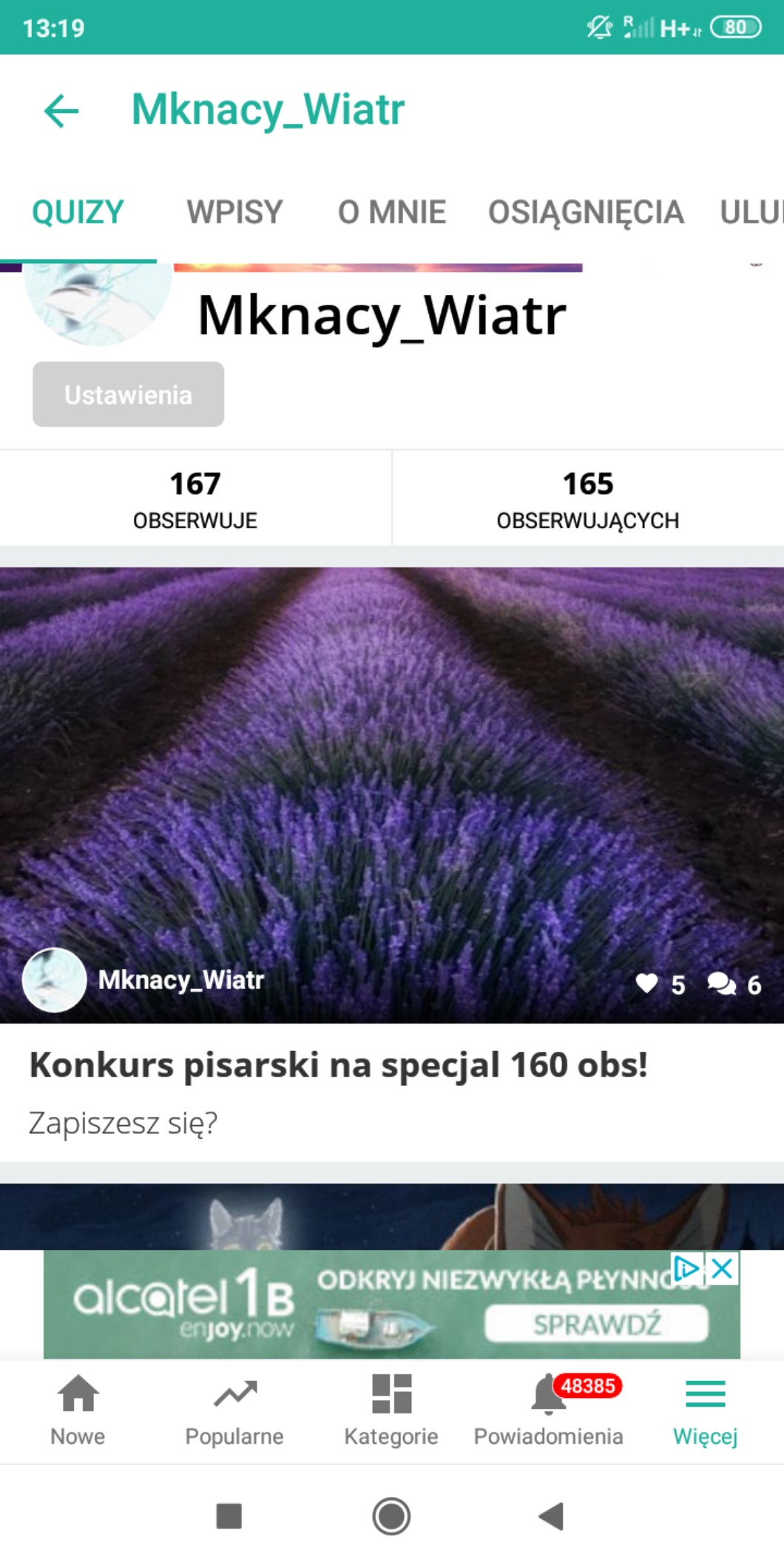Image resolution: width=784 pixels, height=1568 pixels.
Task: Go back using the top arrow
Action: click(x=61, y=111)
